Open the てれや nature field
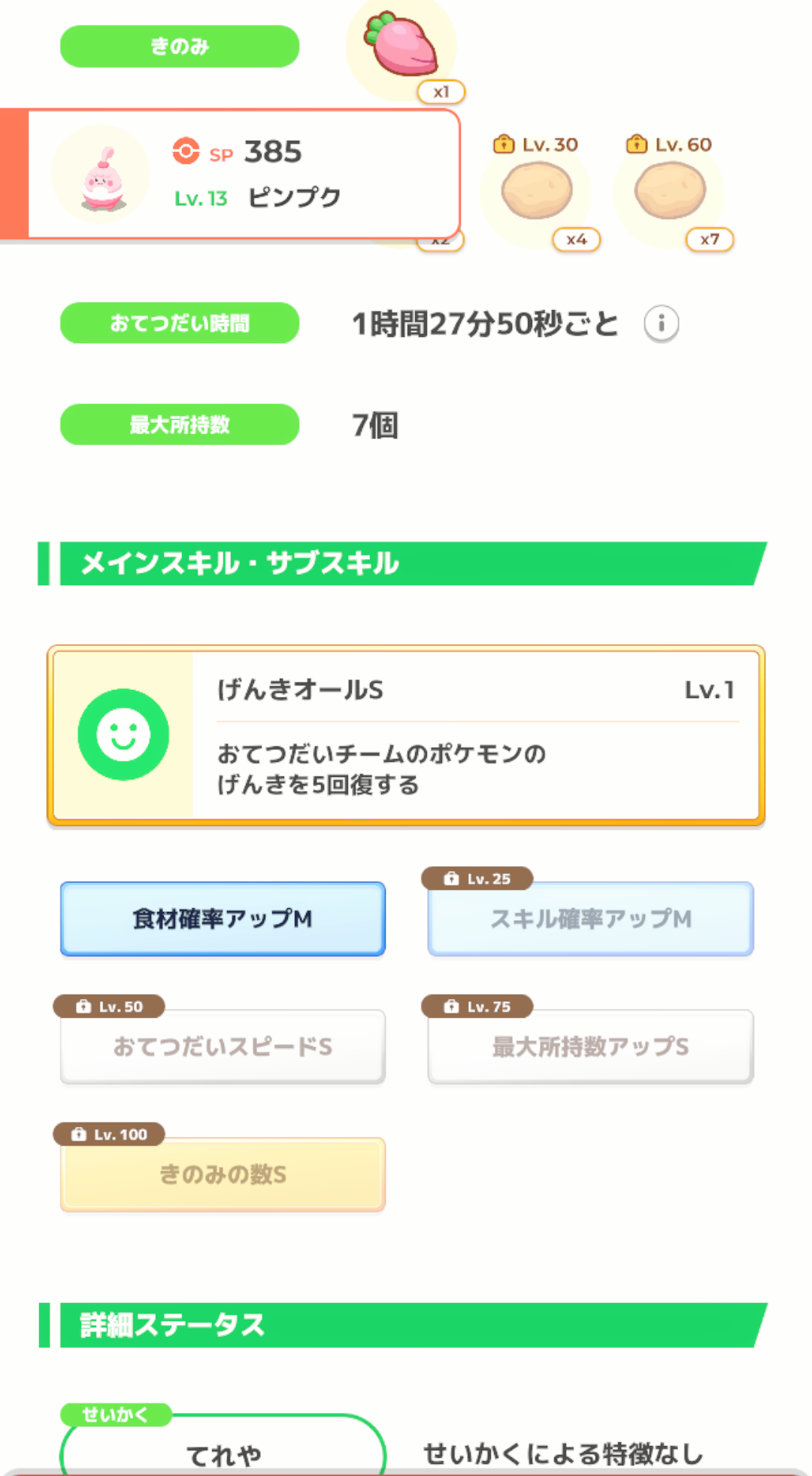 pyautogui.click(x=223, y=1444)
